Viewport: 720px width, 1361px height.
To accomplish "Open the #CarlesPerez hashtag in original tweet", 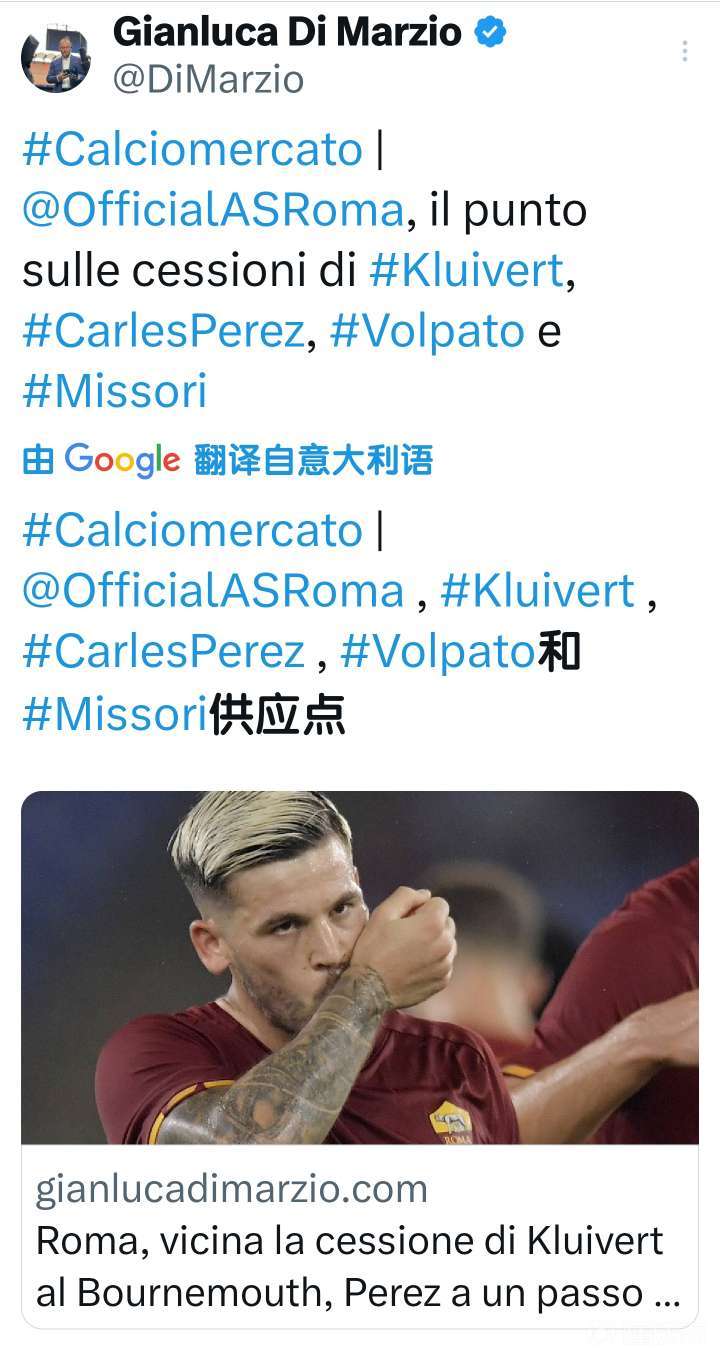I will (x=163, y=331).
